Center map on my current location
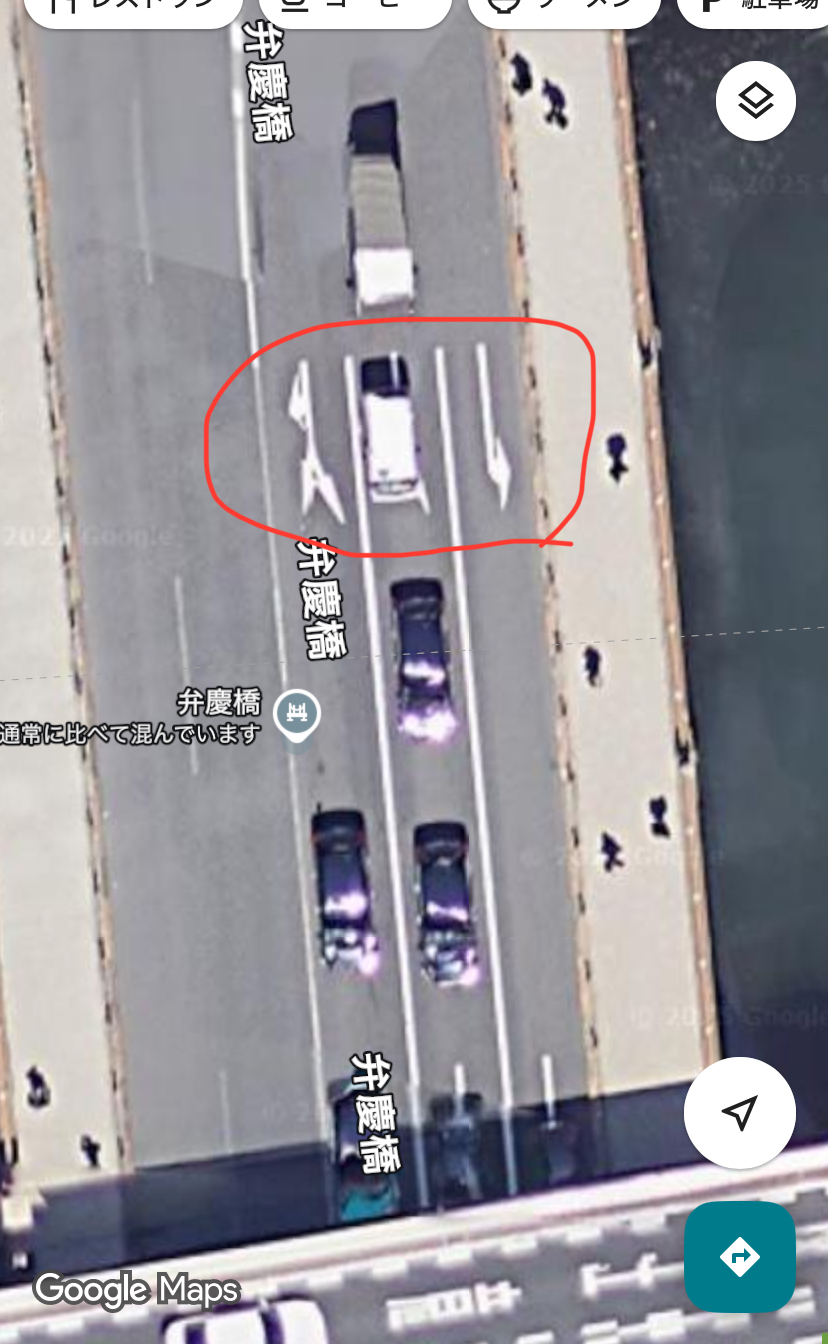The image size is (828, 1344). click(x=739, y=1112)
